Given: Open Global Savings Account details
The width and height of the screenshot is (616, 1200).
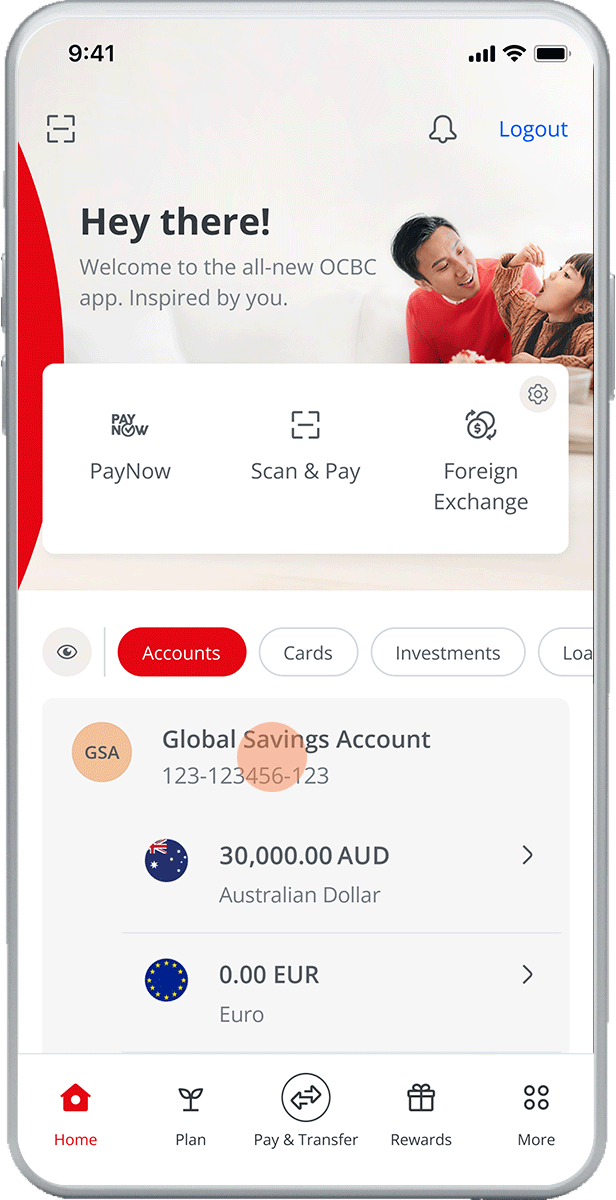Looking at the screenshot, I should pos(296,755).
